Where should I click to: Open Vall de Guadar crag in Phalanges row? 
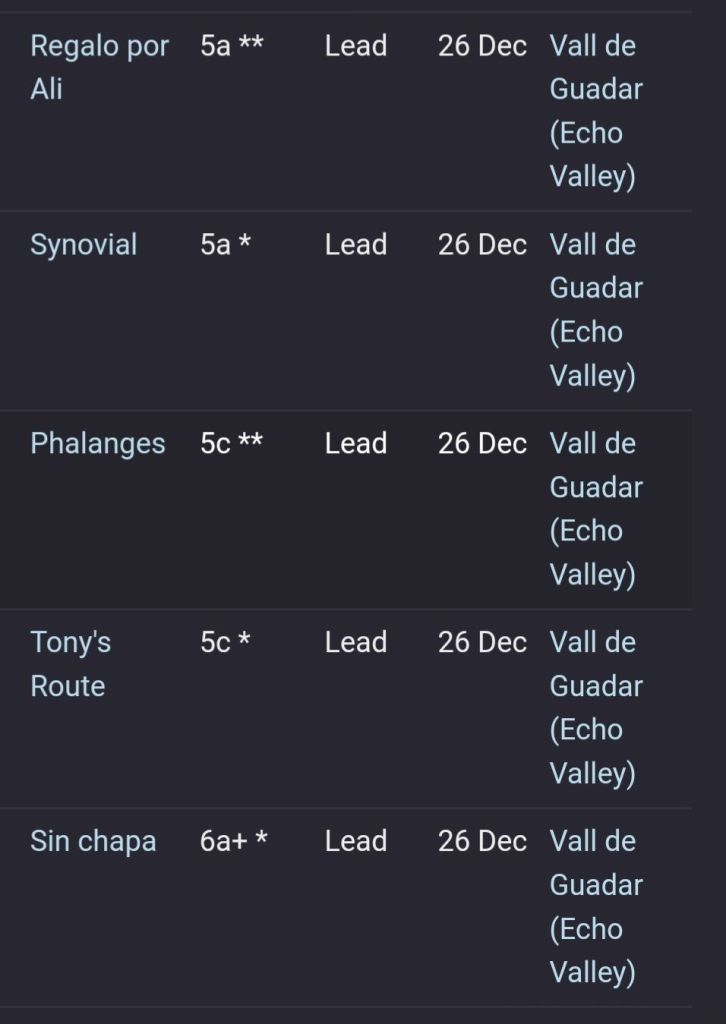click(x=595, y=509)
